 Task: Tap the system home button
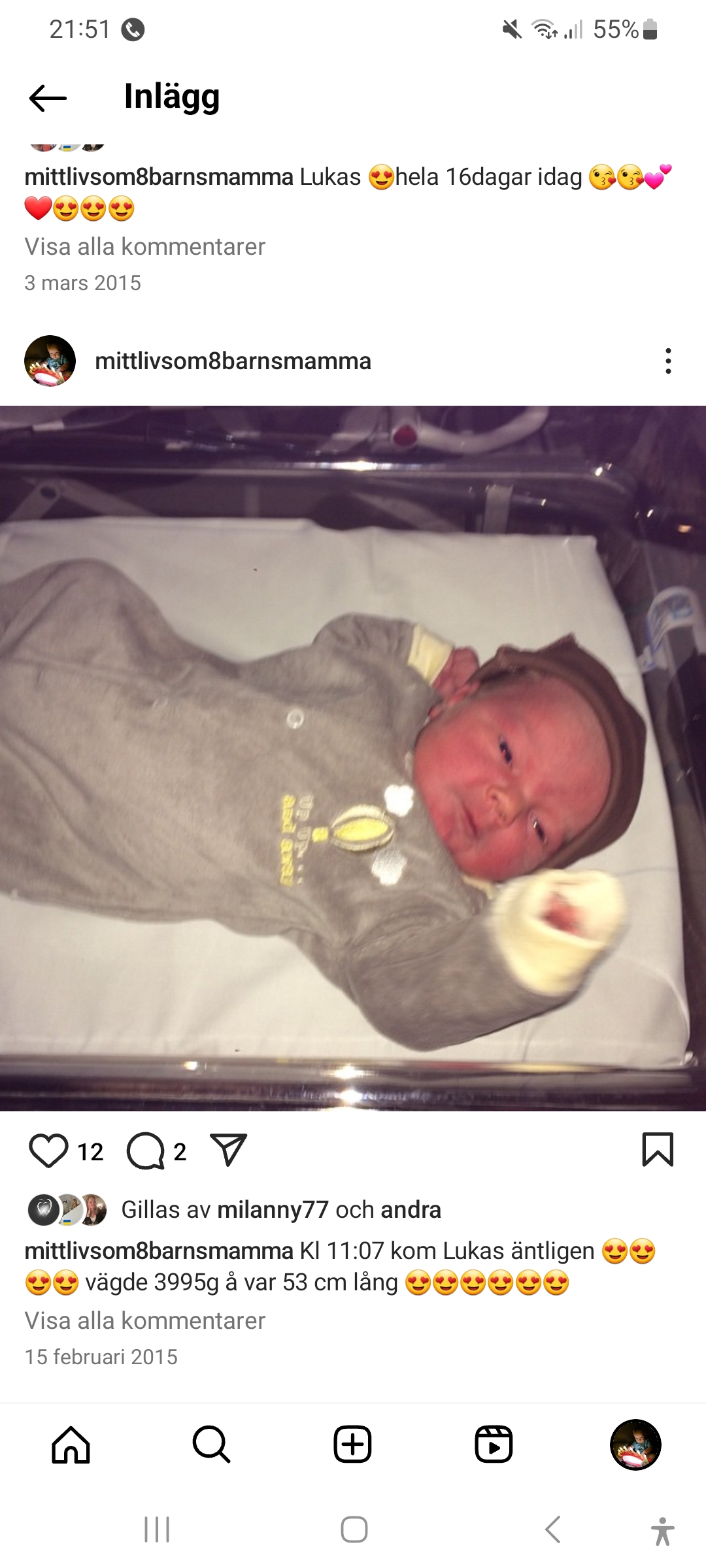tap(354, 1529)
